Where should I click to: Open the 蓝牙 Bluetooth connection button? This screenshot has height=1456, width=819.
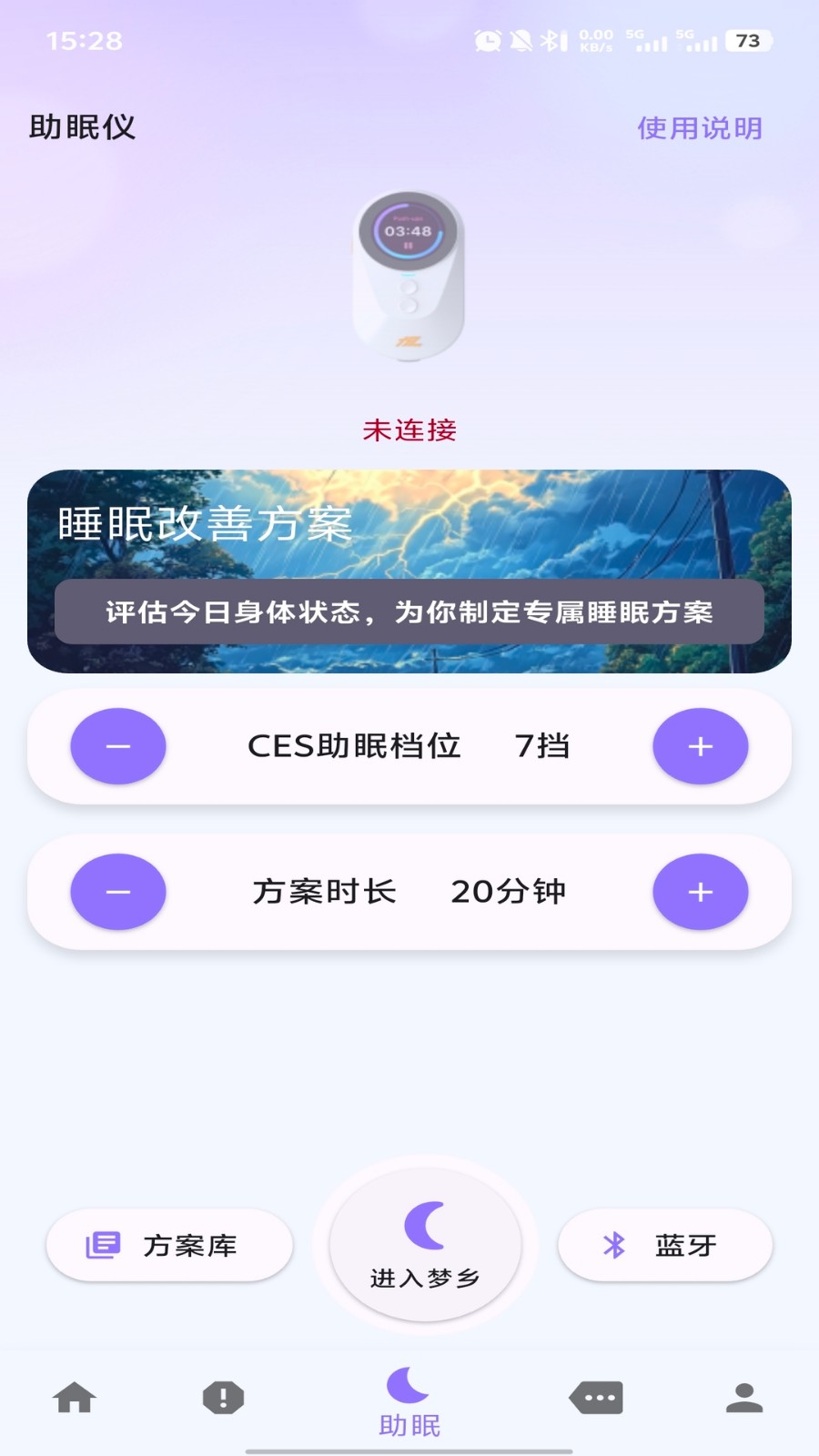point(664,1245)
